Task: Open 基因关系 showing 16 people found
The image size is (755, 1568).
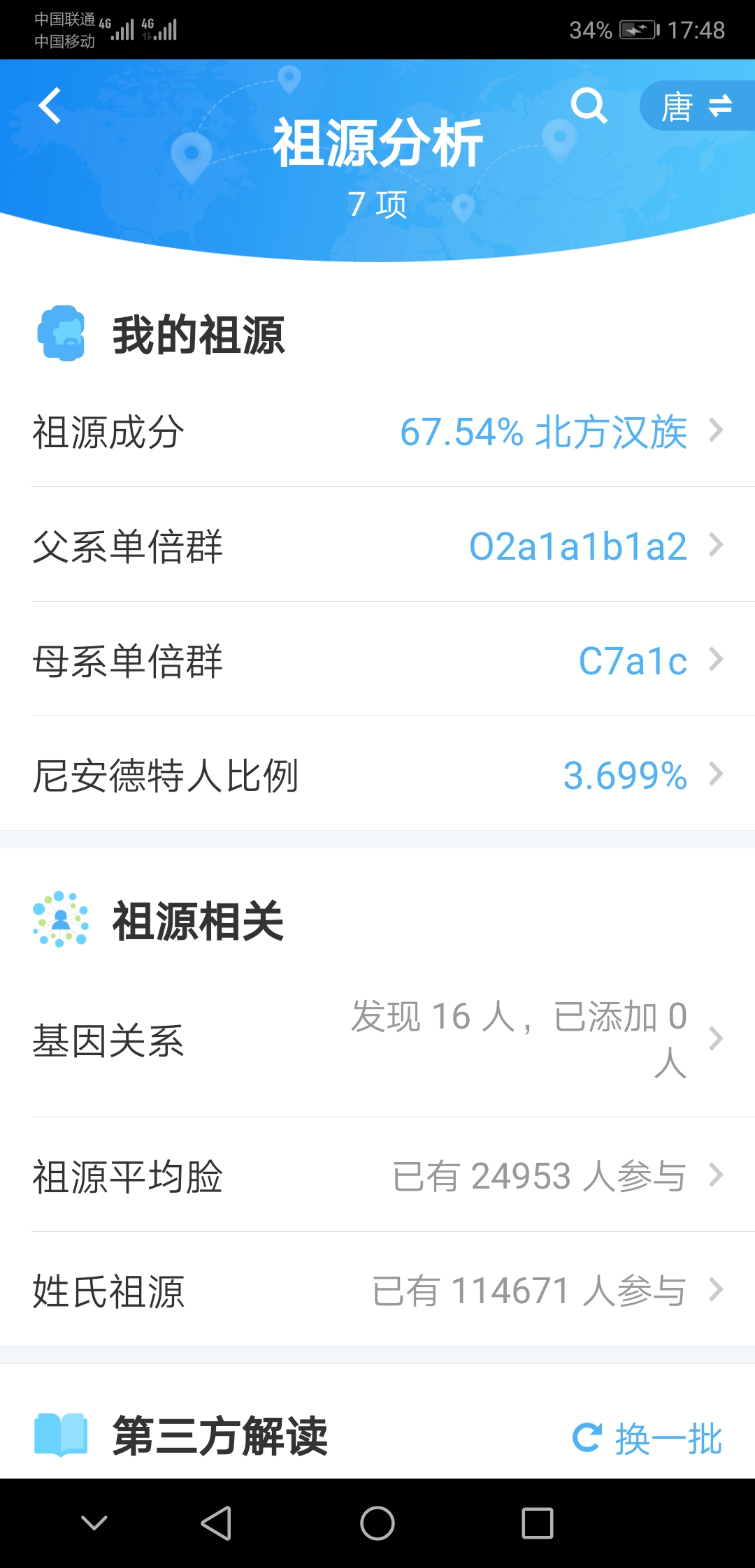Action: pyautogui.click(x=377, y=1039)
